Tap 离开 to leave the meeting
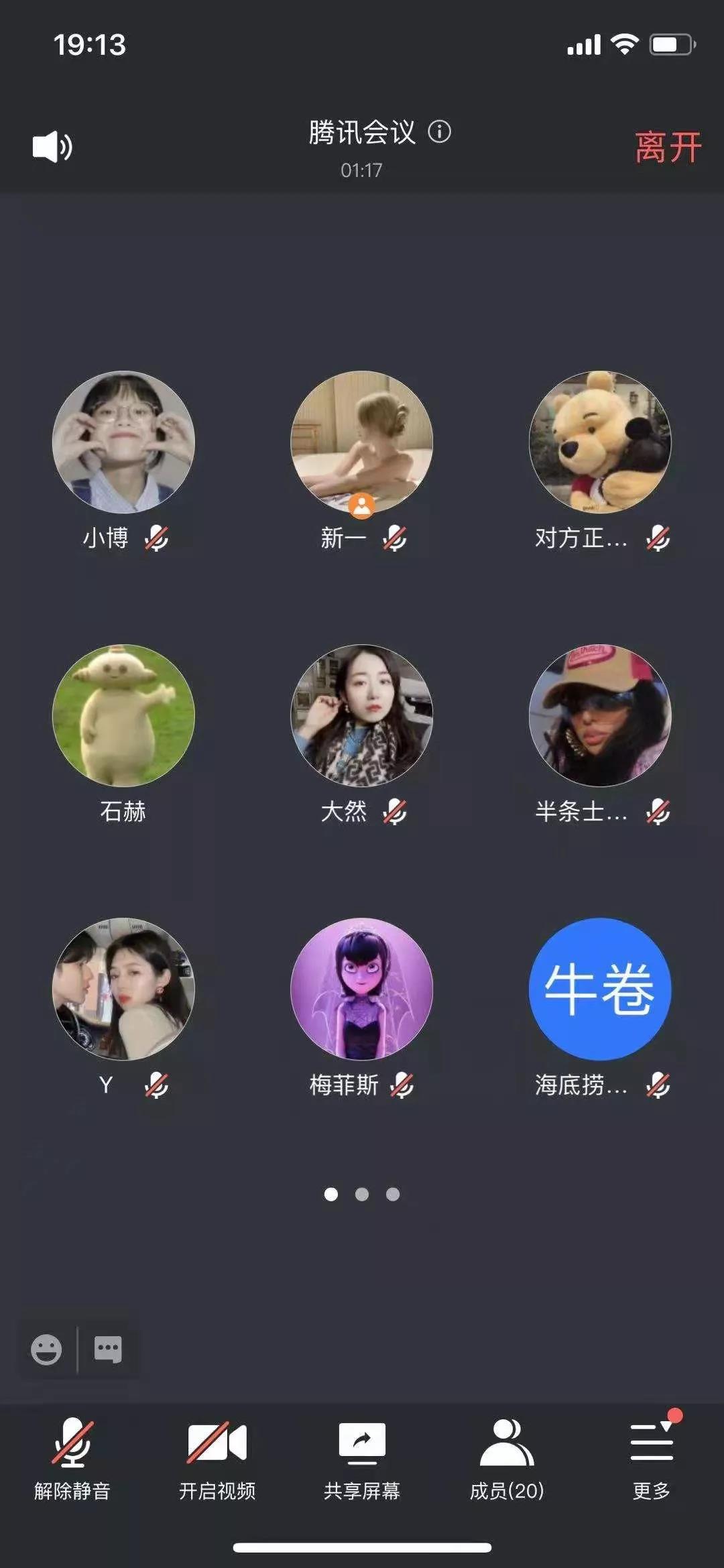724x1568 pixels. [x=668, y=147]
